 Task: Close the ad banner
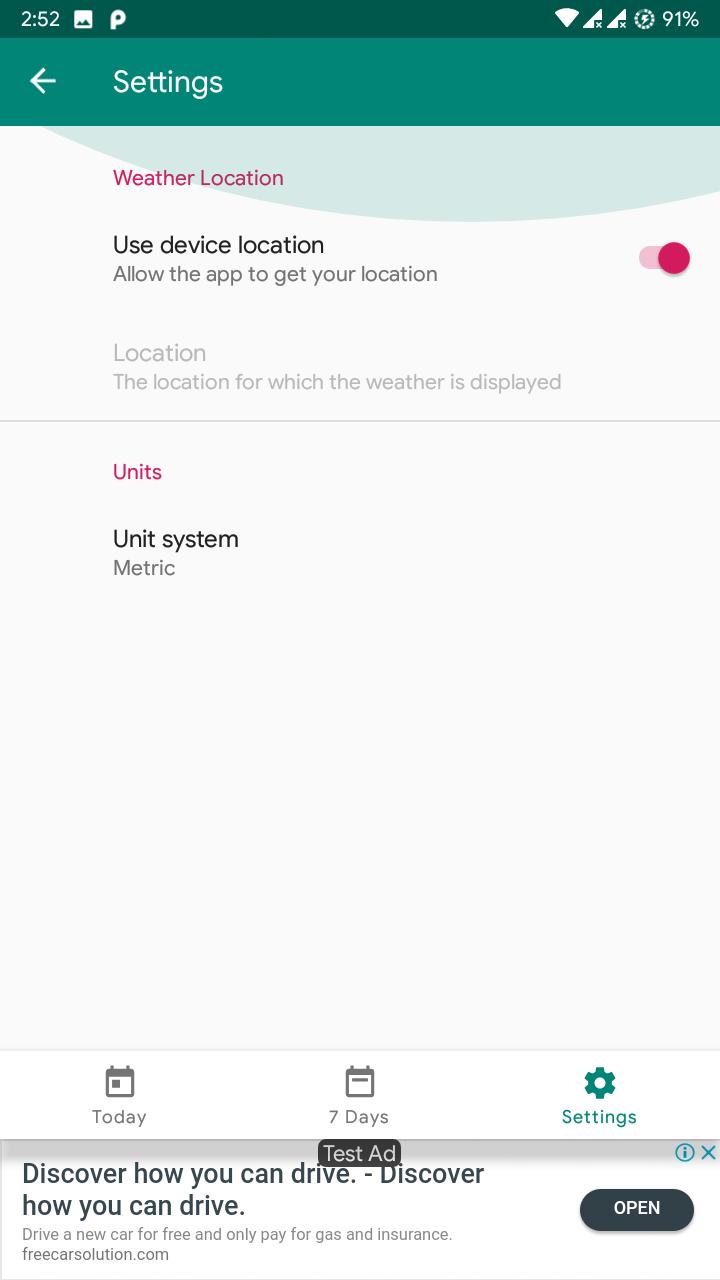708,1152
